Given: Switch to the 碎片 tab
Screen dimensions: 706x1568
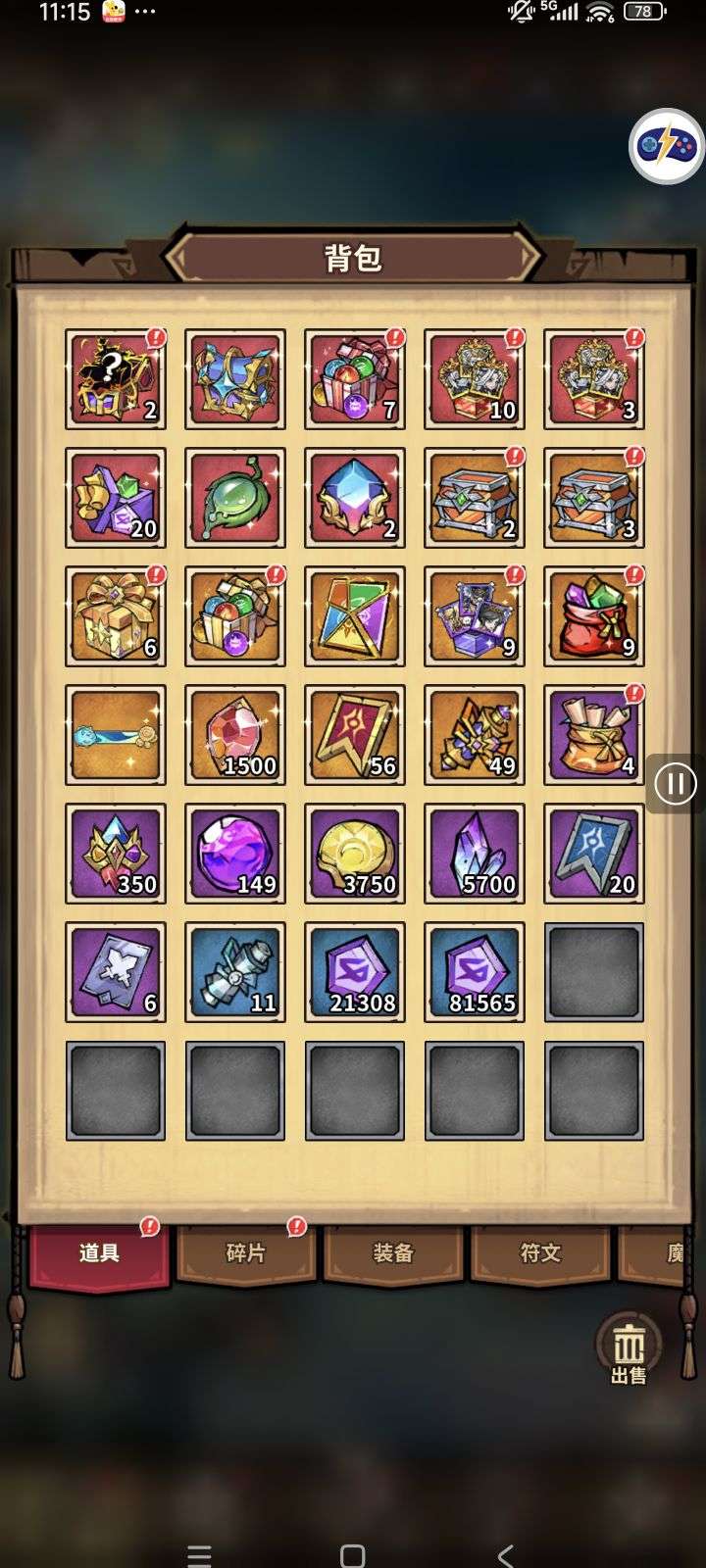Looking at the screenshot, I should tap(246, 1253).
